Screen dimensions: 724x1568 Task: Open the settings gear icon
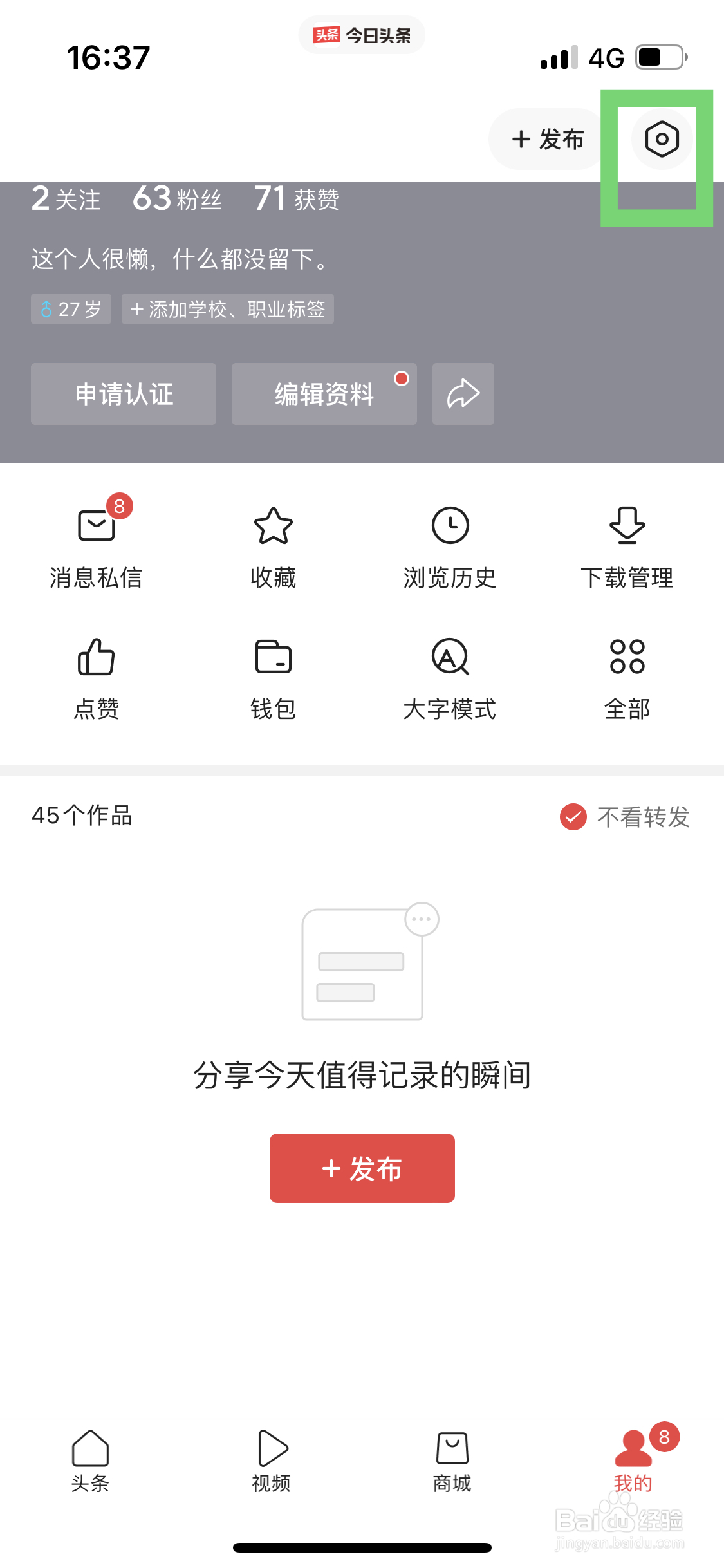662,139
